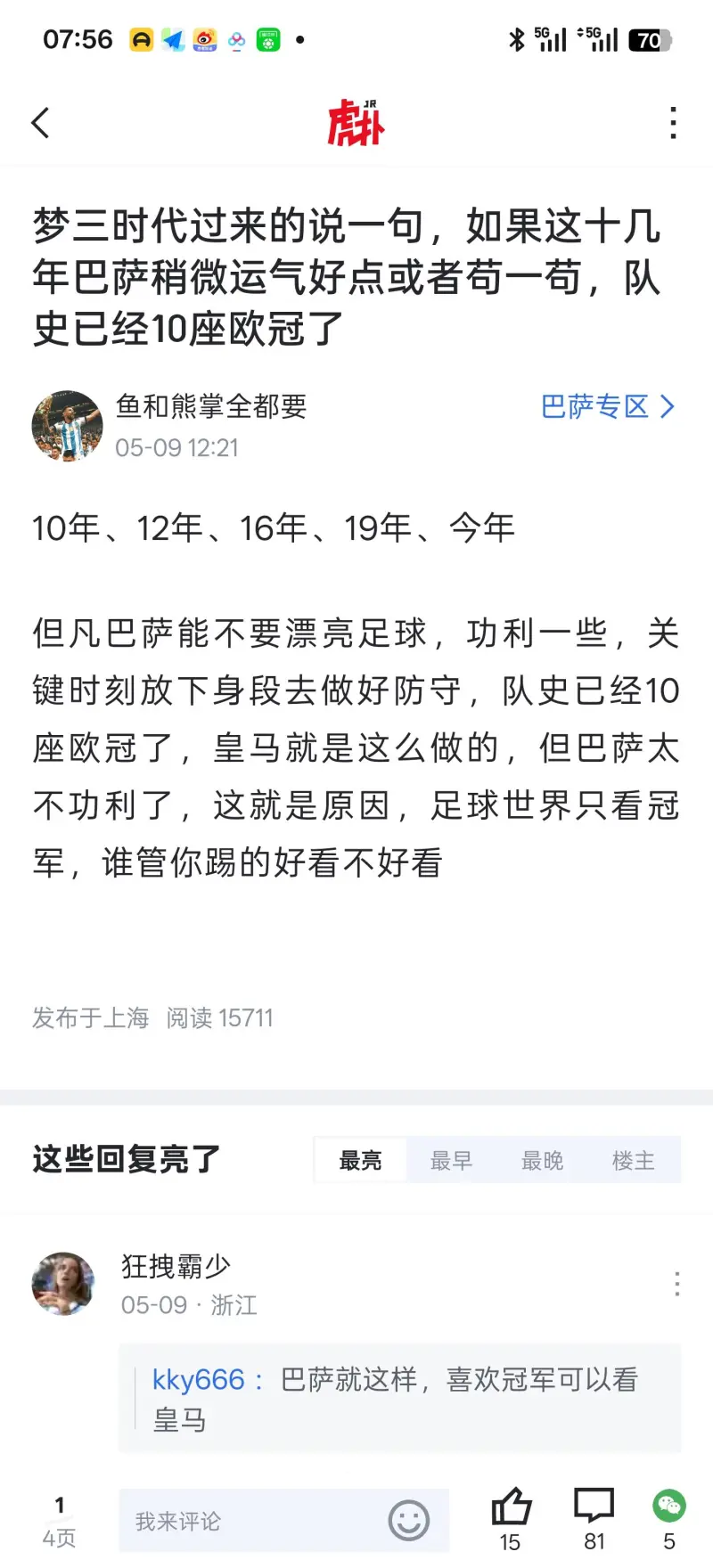
Task: Toggle 楼主 to show only author replies
Action: pos(633,1159)
